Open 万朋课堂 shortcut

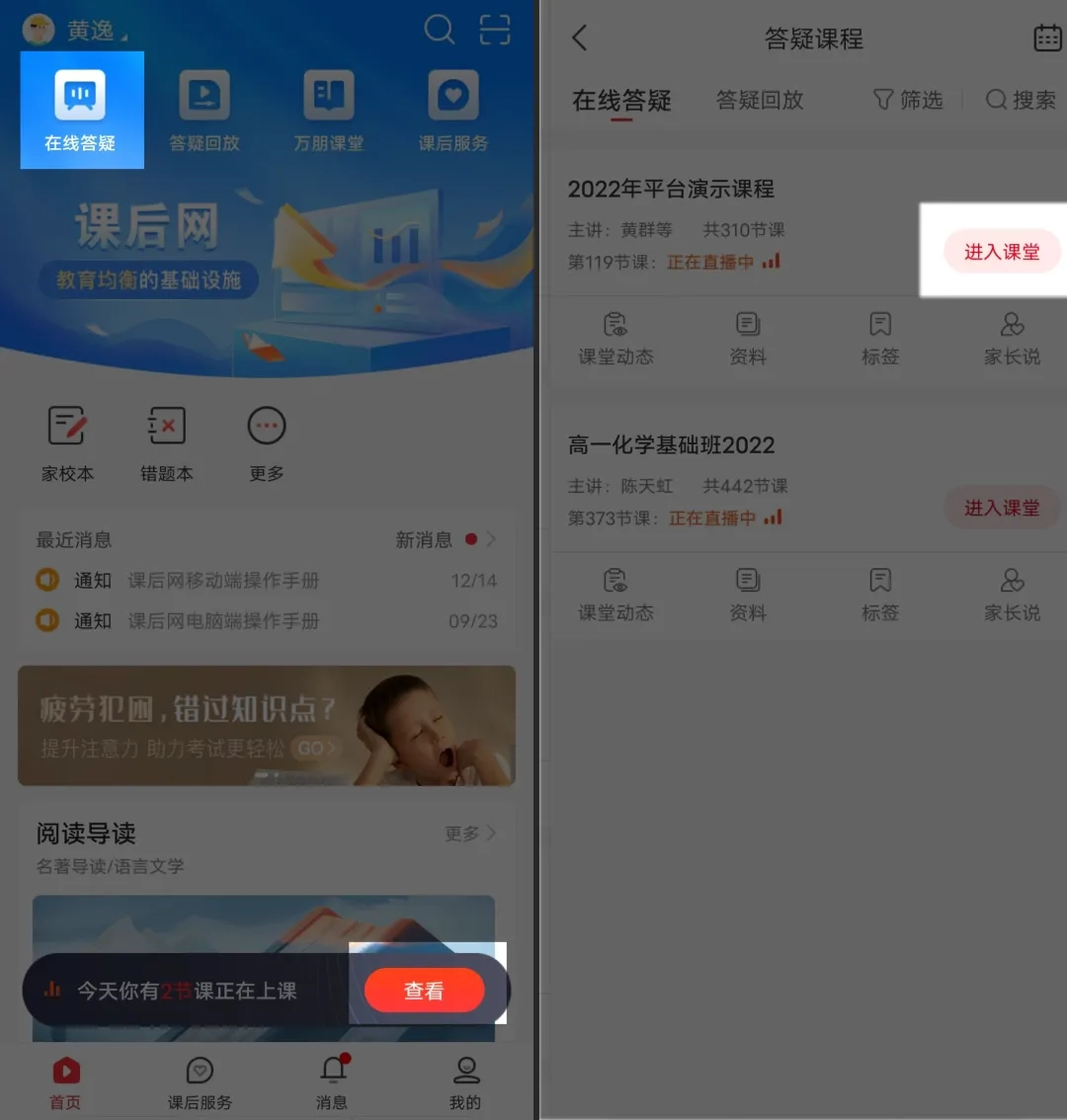(329, 111)
